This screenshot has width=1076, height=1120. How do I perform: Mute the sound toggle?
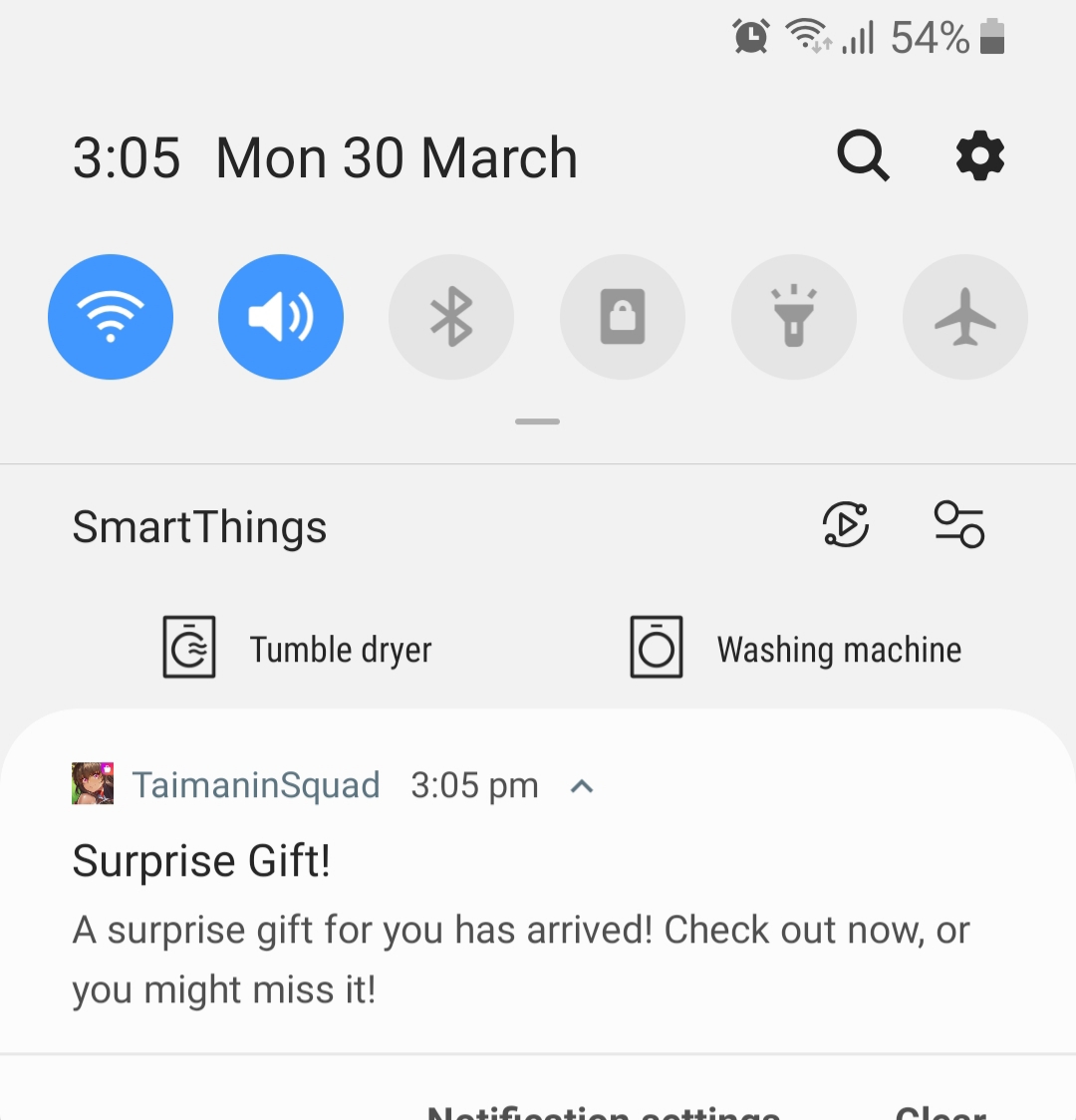[281, 317]
